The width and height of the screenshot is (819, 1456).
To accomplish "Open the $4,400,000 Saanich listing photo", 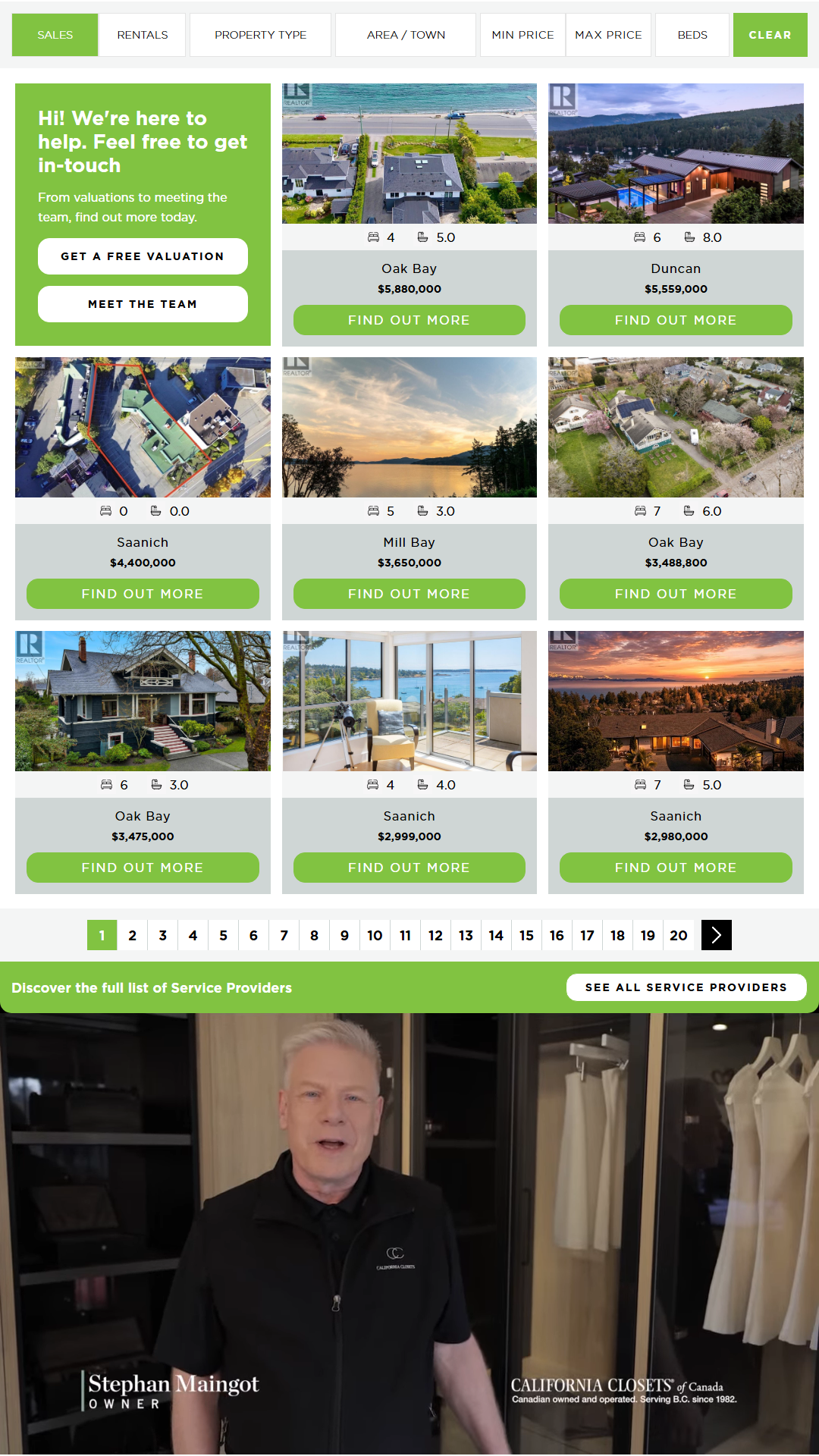I will [x=143, y=427].
